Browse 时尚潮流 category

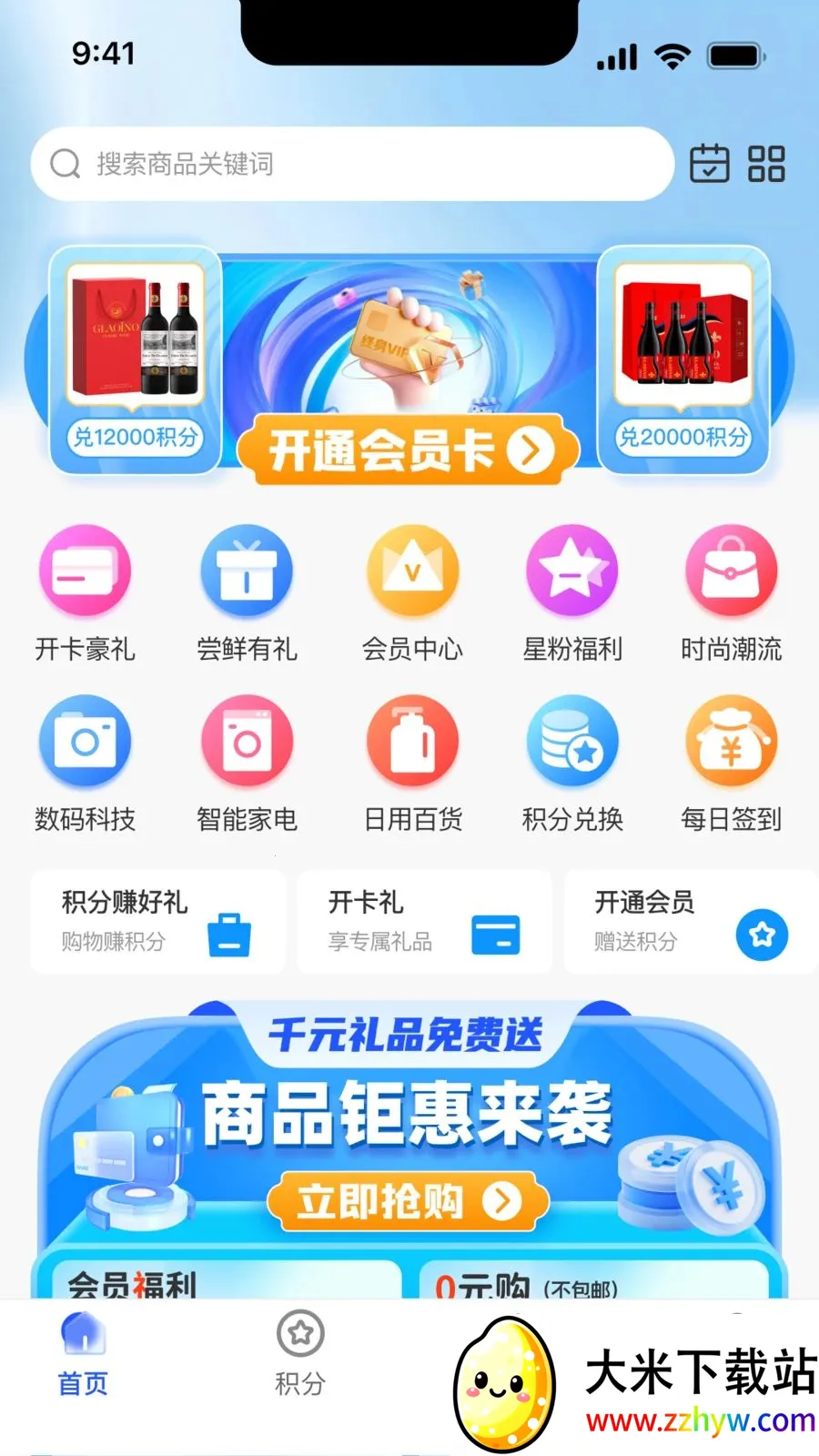click(x=731, y=590)
